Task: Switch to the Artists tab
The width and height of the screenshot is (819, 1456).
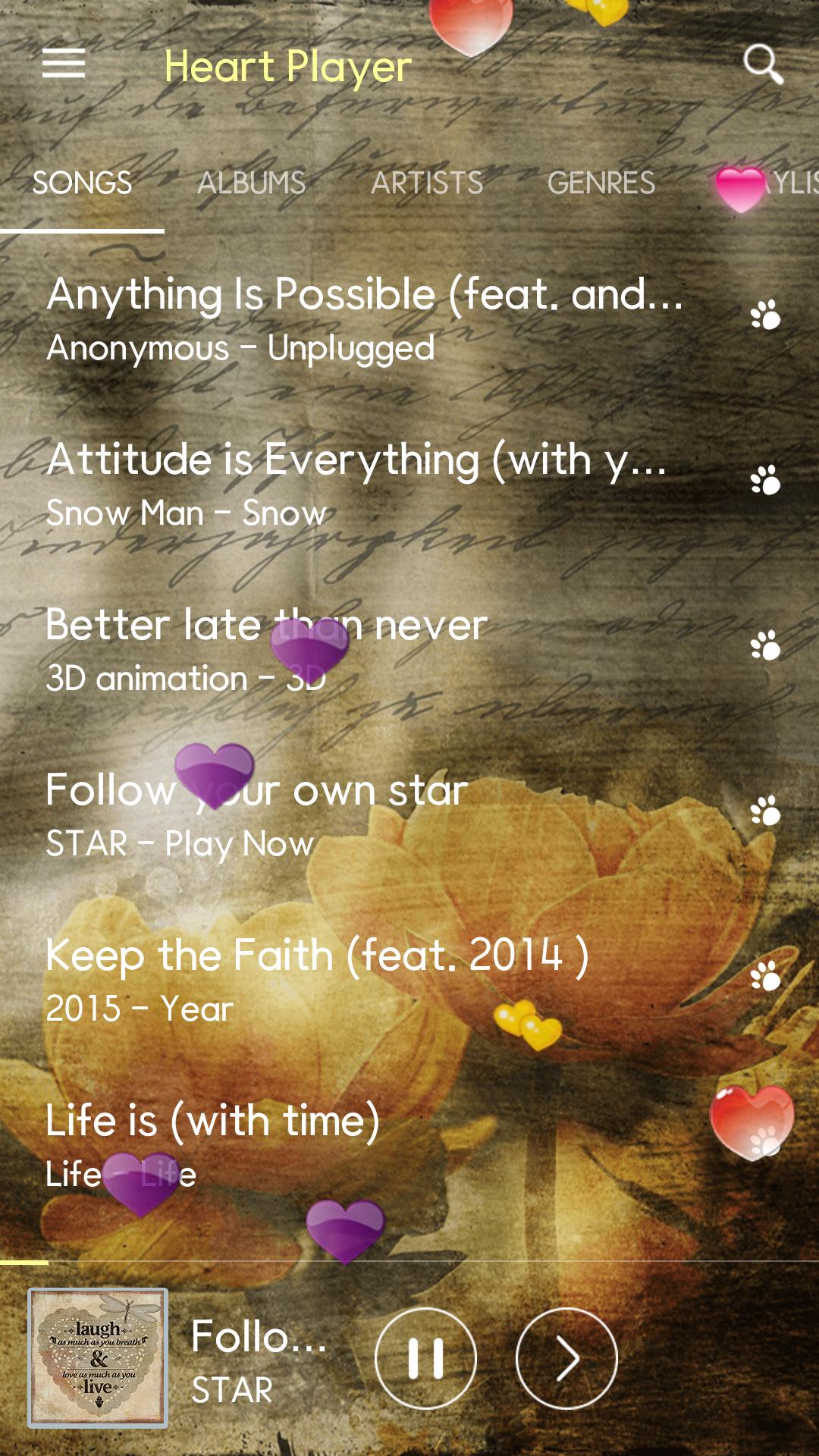Action: (x=427, y=183)
